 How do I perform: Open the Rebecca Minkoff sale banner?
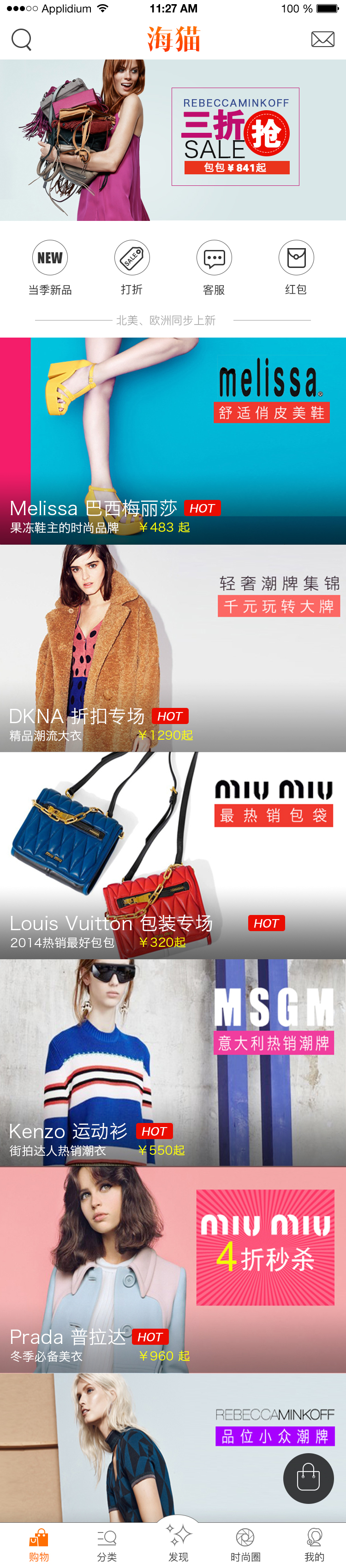click(173, 140)
